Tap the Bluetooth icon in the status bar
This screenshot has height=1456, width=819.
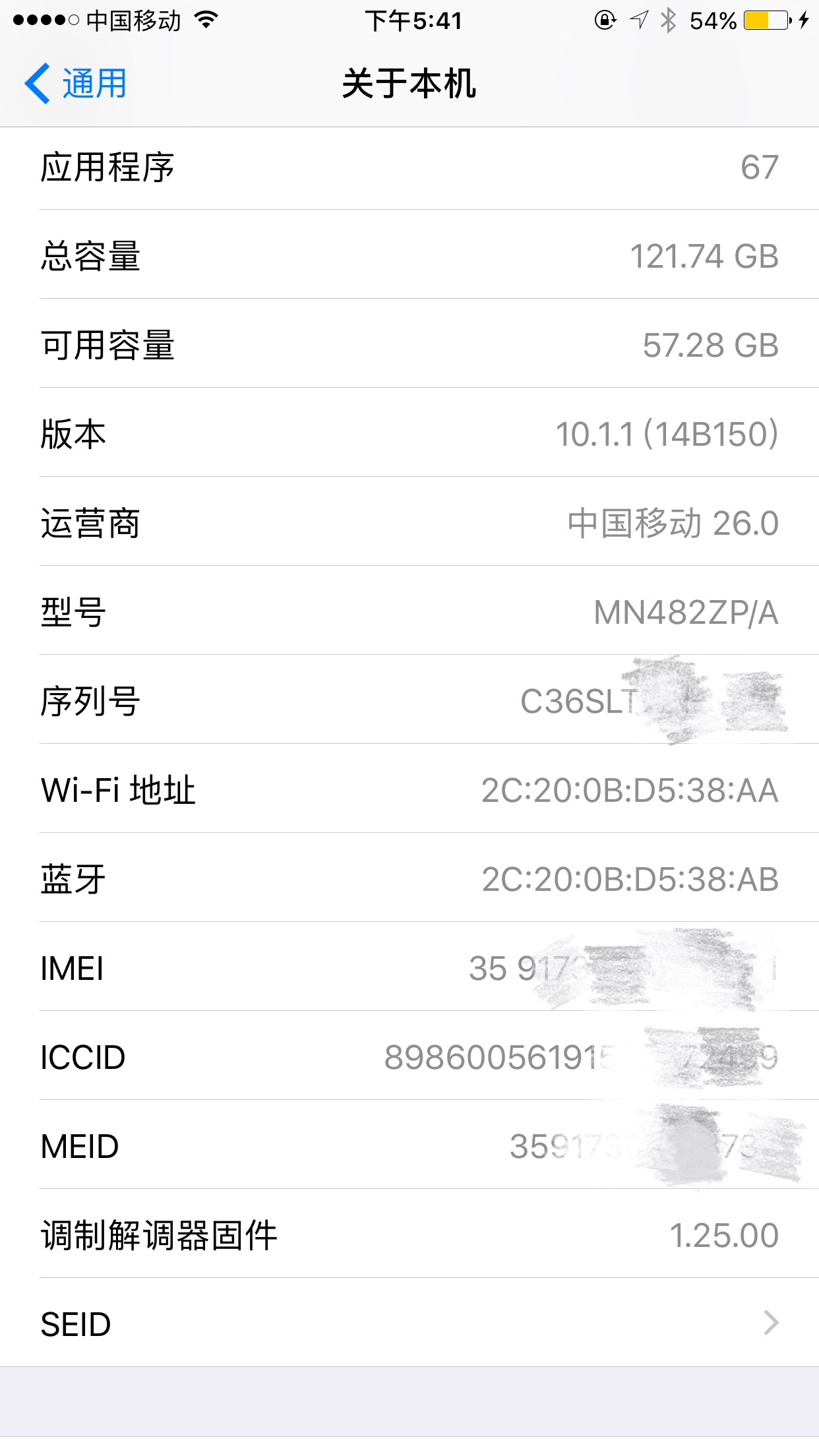coord(671,20)
